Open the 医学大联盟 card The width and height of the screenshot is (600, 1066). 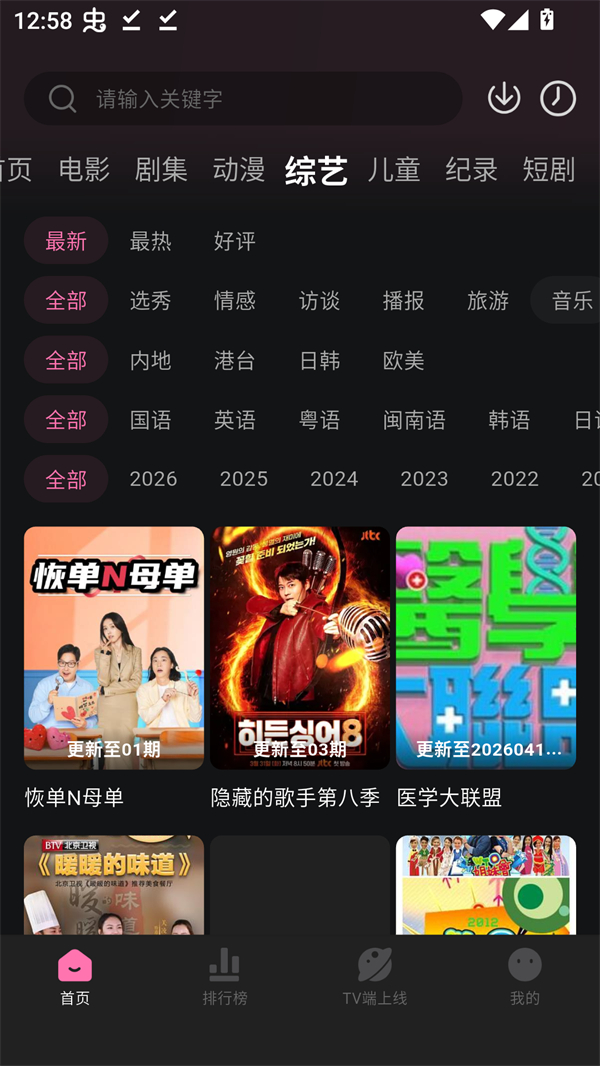[486, 647]
